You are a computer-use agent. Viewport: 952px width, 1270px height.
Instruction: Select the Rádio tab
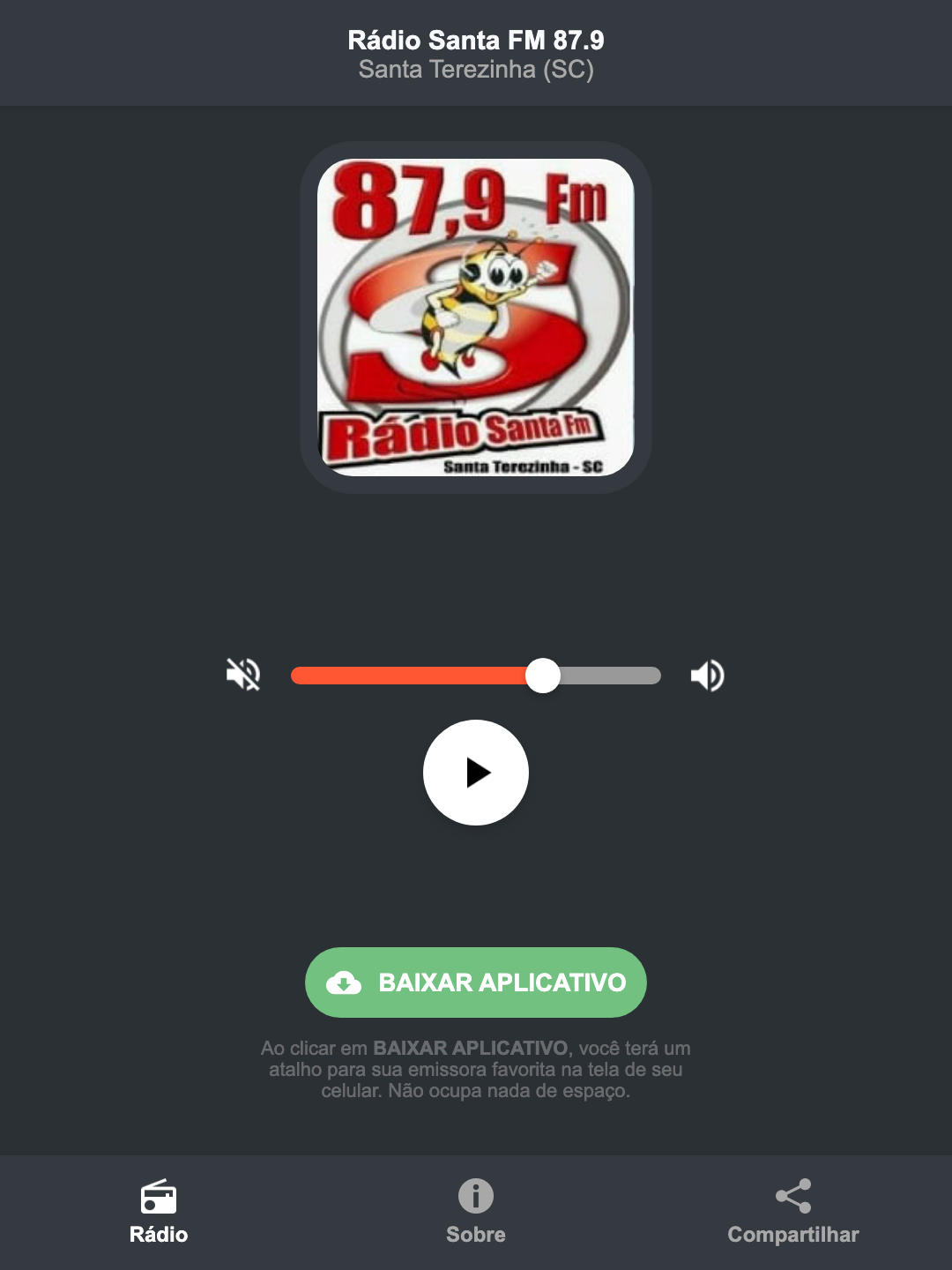(x=159, y=1214)
